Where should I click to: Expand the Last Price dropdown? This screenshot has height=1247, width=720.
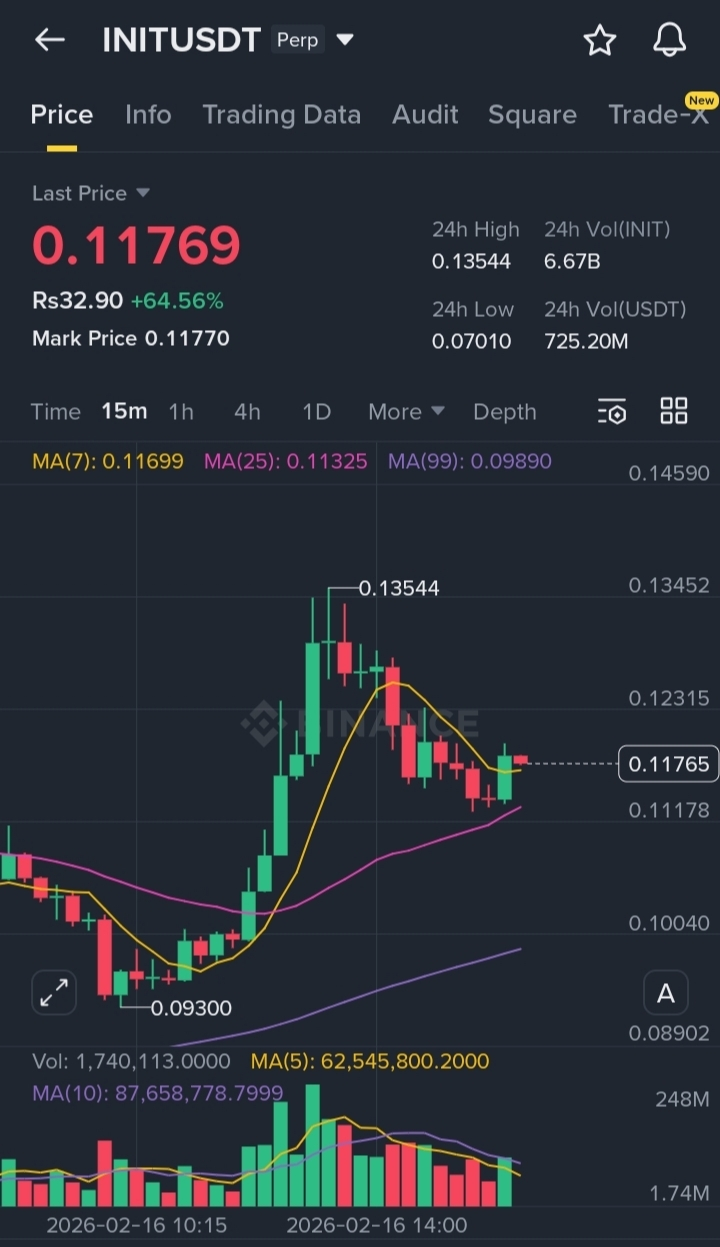tap(142, 193)
